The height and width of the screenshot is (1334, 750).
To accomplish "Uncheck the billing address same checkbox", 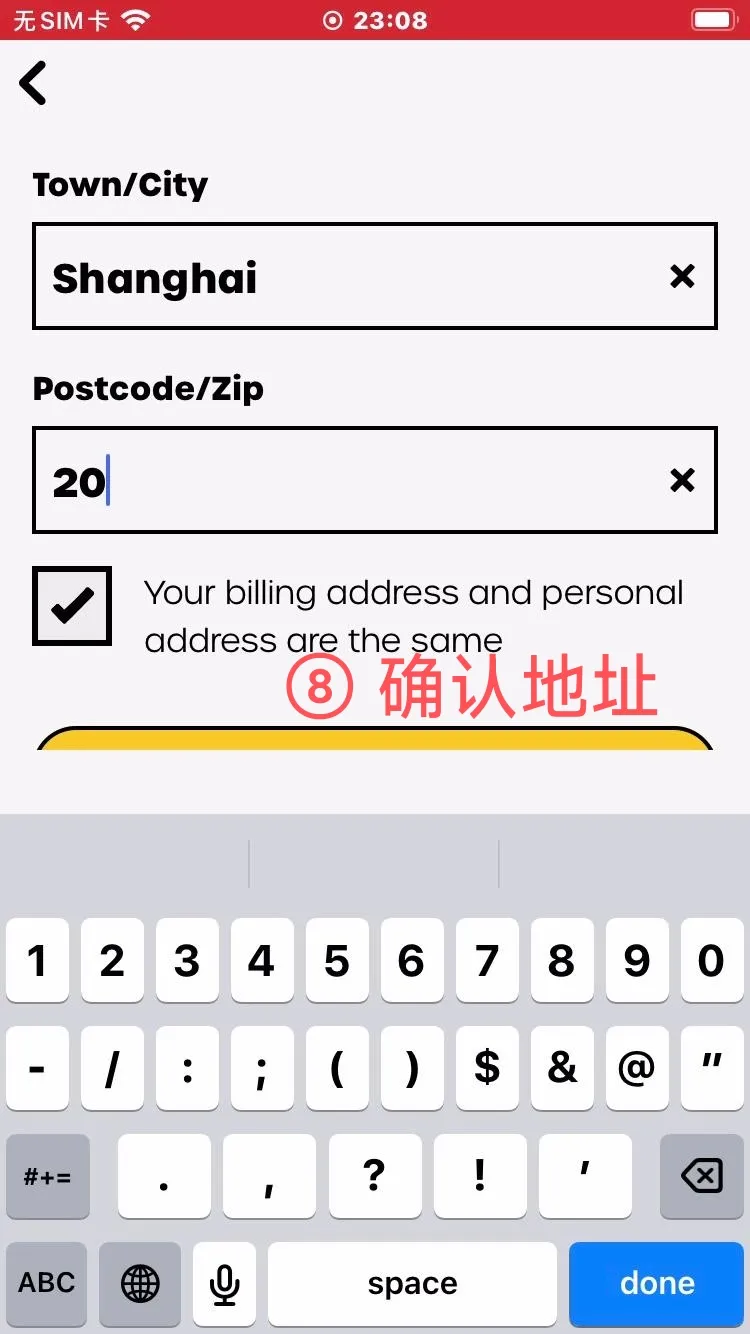I will [x=72, y=606].
